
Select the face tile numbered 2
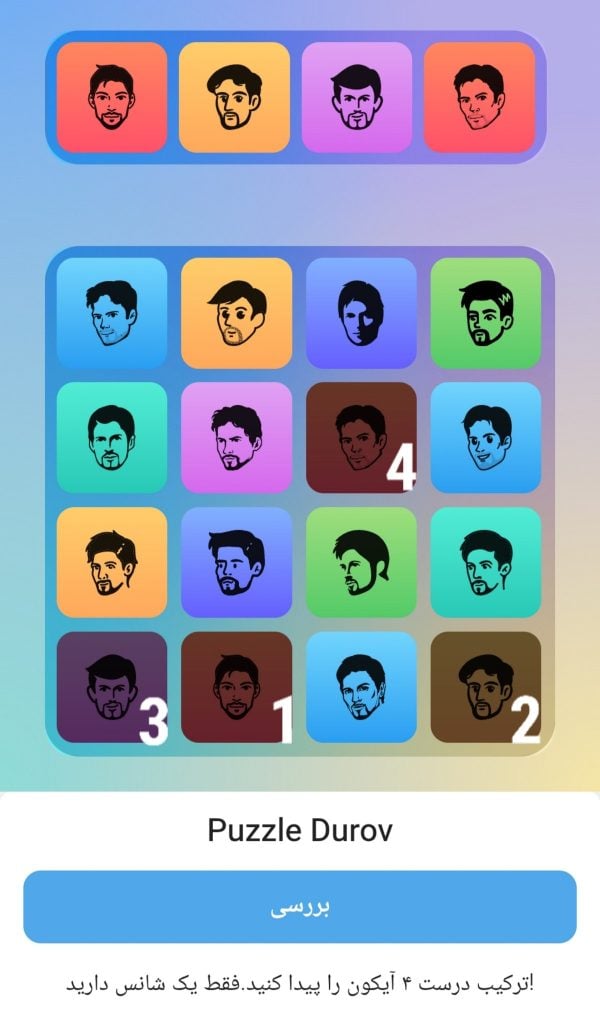click(485, 687)
